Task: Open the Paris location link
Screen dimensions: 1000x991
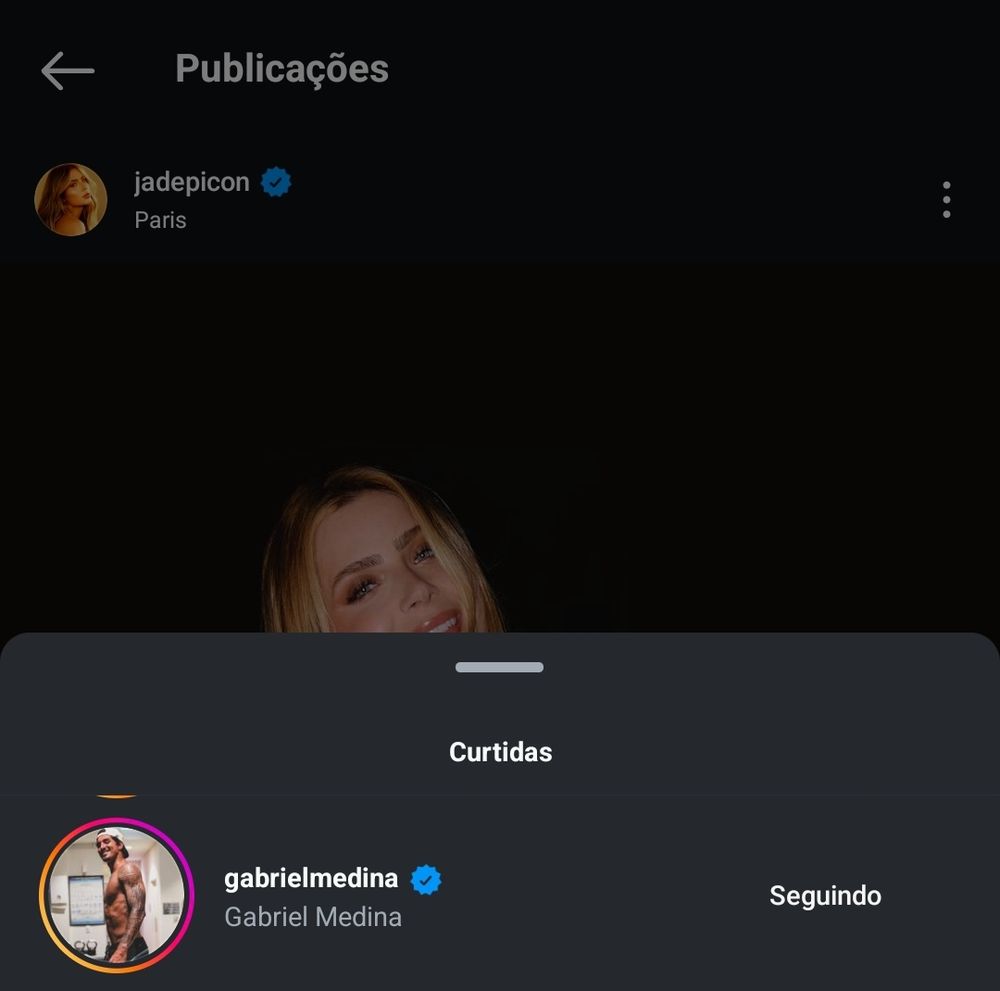Action: [160, 220]
